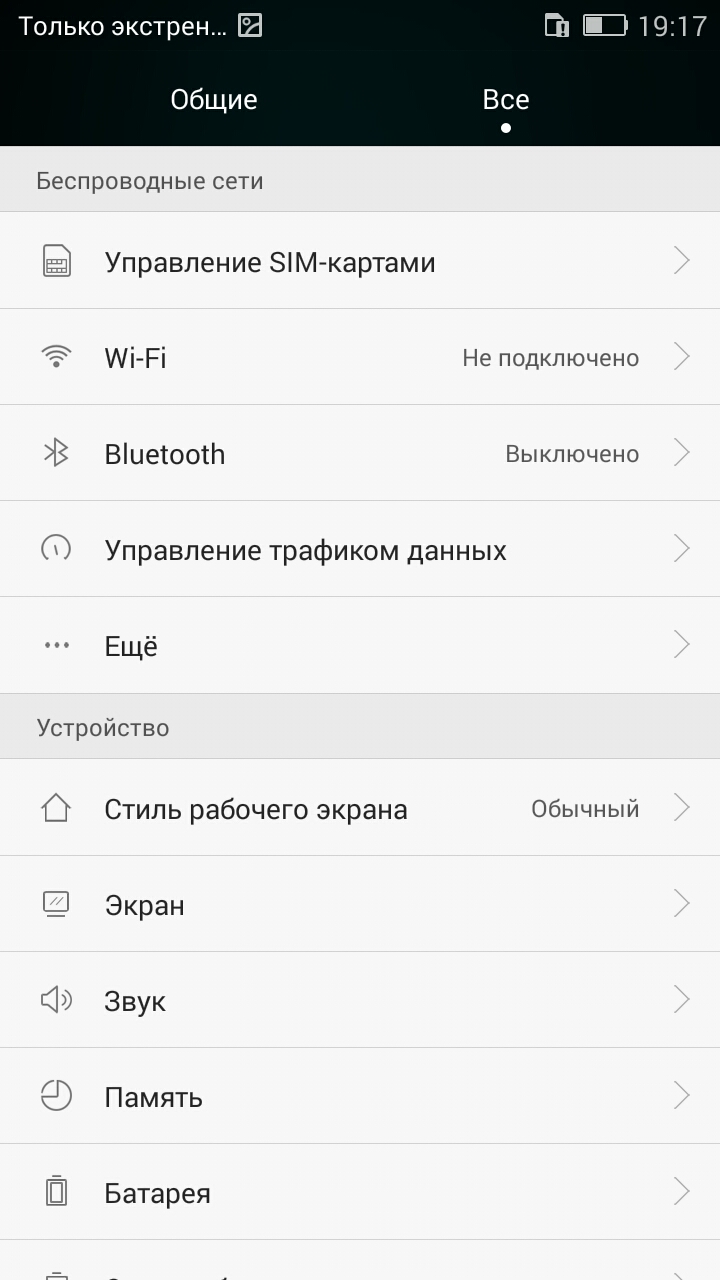Open Экран settings

tap(360, 904)
